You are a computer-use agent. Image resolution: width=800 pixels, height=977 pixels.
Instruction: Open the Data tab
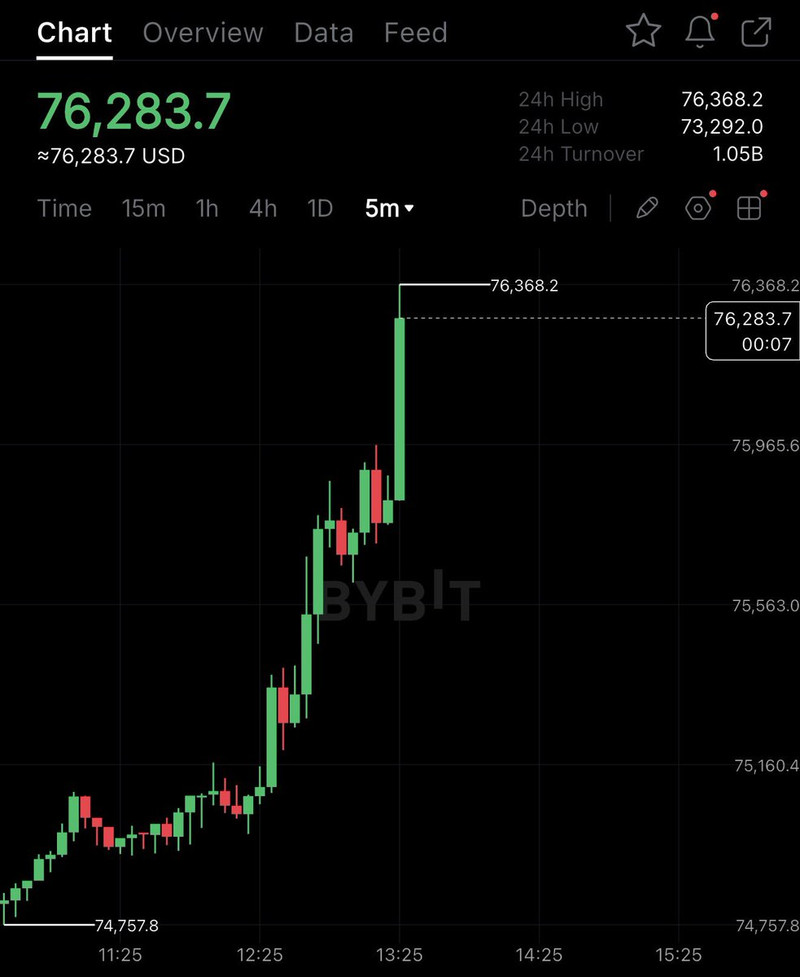pos(323,33)
